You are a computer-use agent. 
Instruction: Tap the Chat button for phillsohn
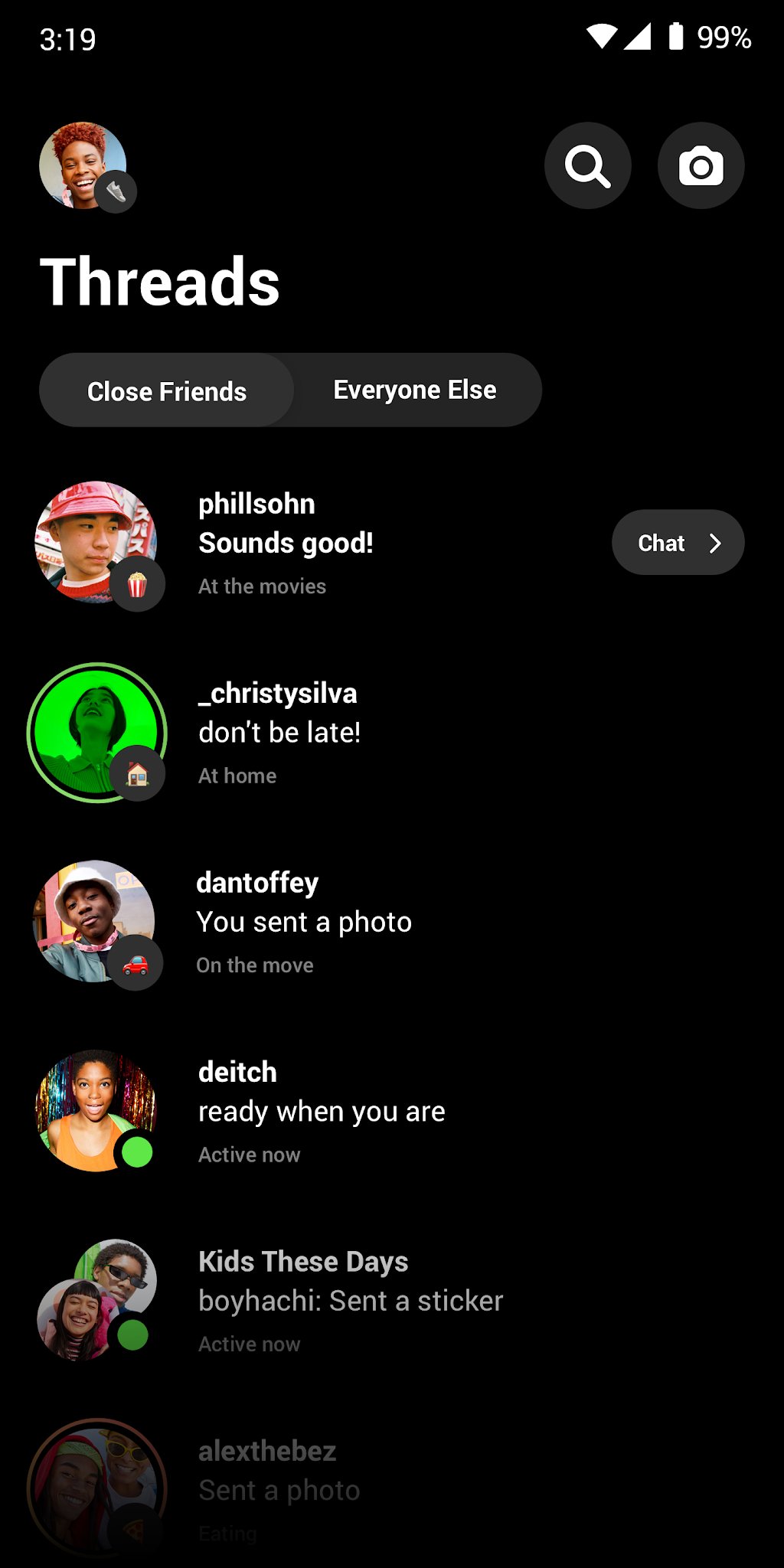click(678, 543)
